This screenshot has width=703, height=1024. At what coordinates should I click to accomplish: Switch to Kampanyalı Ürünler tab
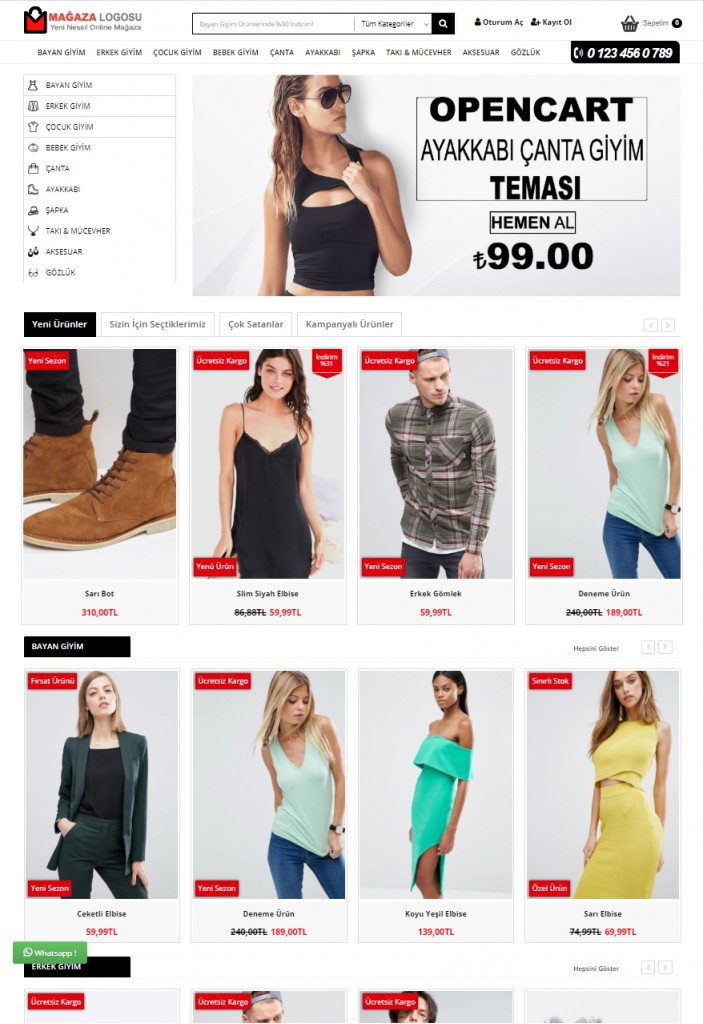pos(349,324)
